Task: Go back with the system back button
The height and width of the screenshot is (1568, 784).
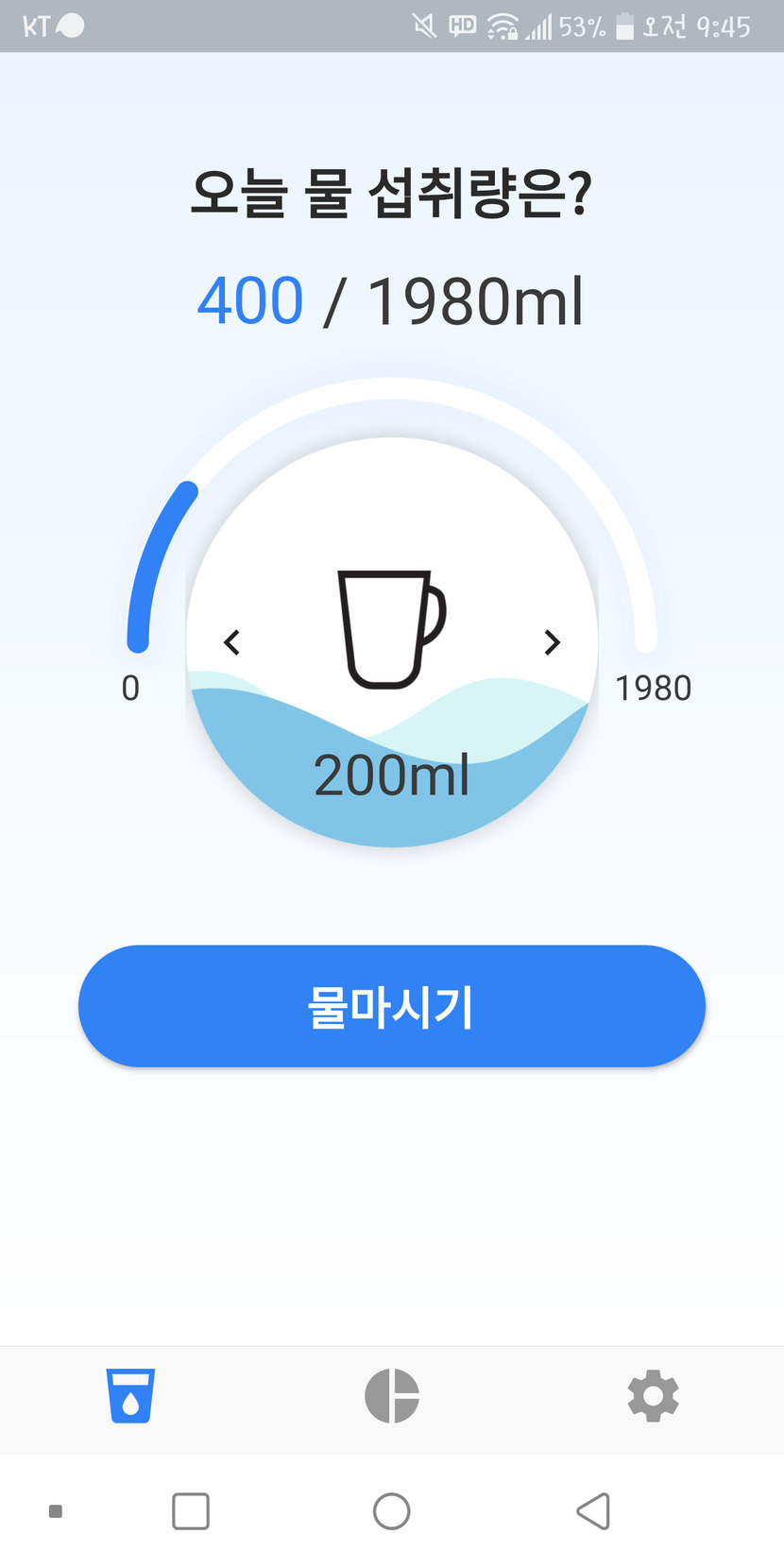Action: (x=593, y=1511)
